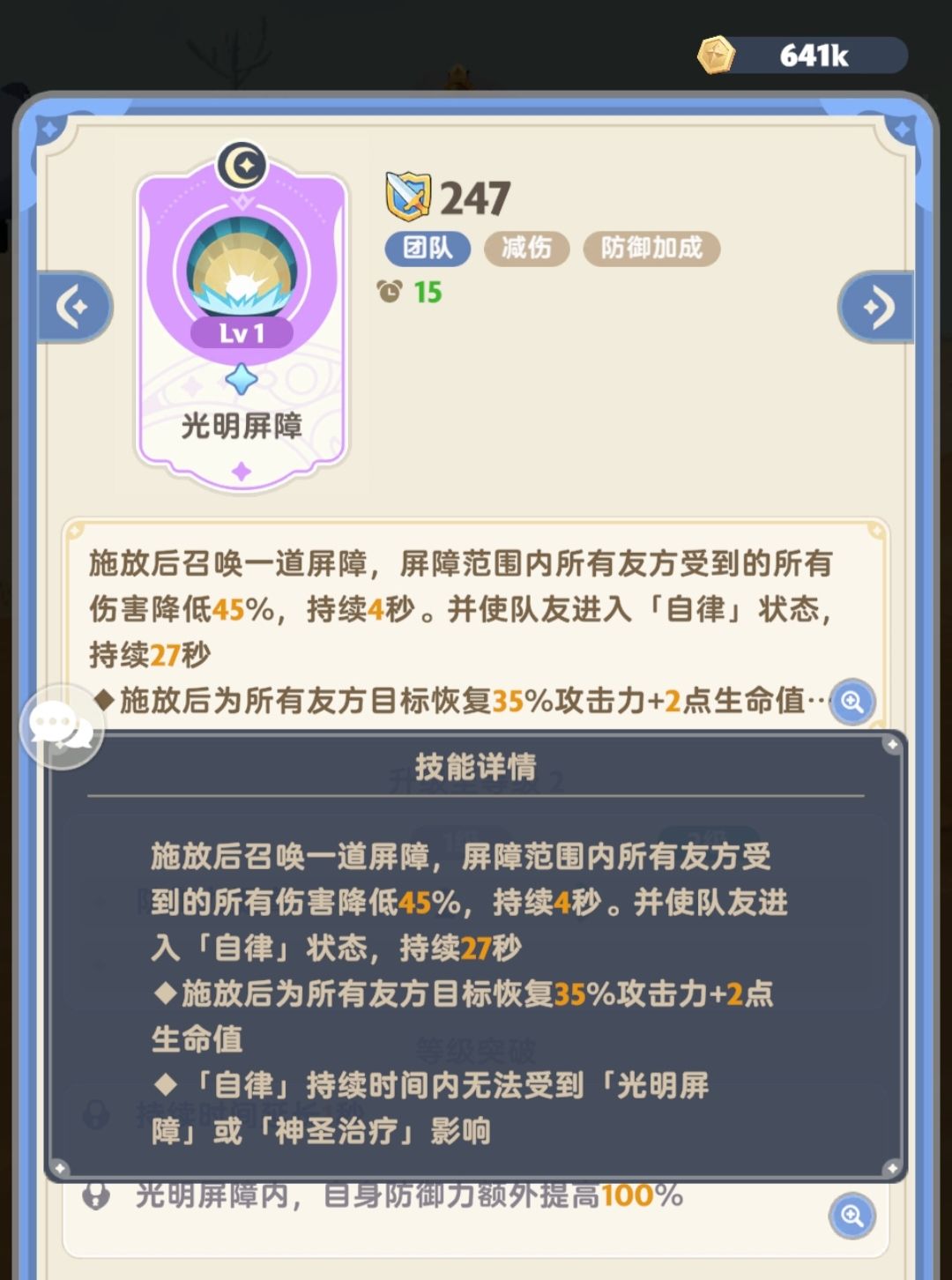952x1280 pixels.
Task: Open the currency panel via the gold coin icon
Action: pos(717,53)
